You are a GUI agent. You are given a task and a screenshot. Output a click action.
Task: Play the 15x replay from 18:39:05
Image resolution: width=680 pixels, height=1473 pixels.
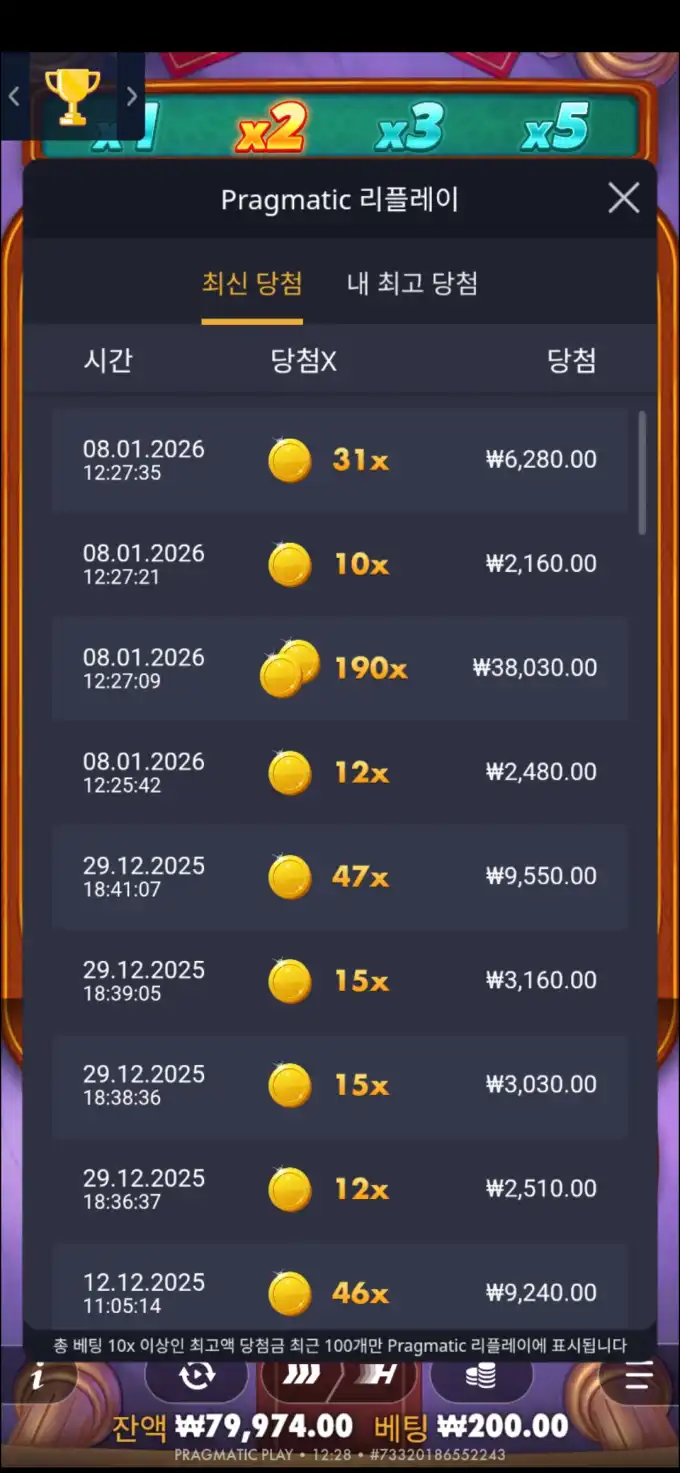[340, 980]
